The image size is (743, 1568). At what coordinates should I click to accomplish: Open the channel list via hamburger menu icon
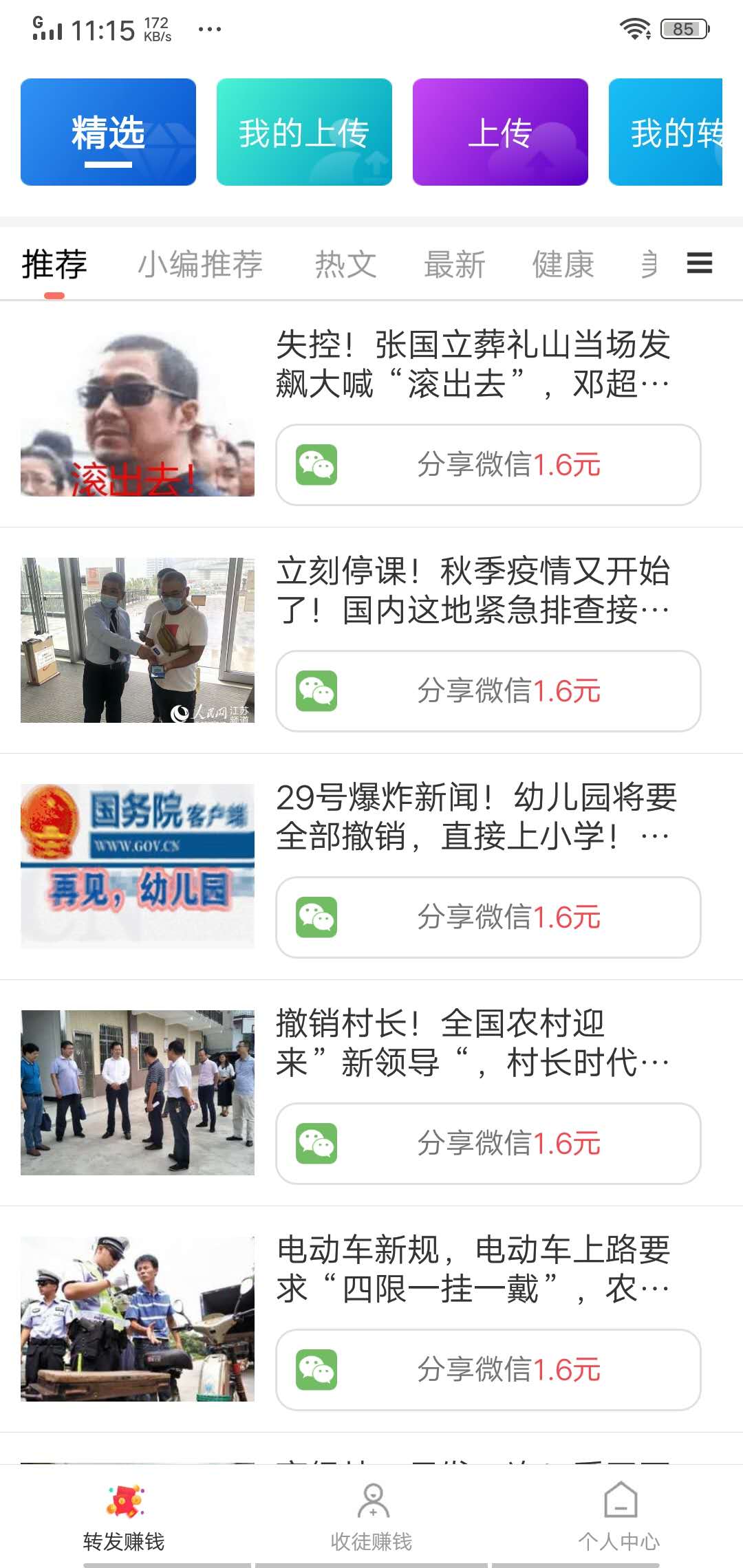[x=699, y=263]
